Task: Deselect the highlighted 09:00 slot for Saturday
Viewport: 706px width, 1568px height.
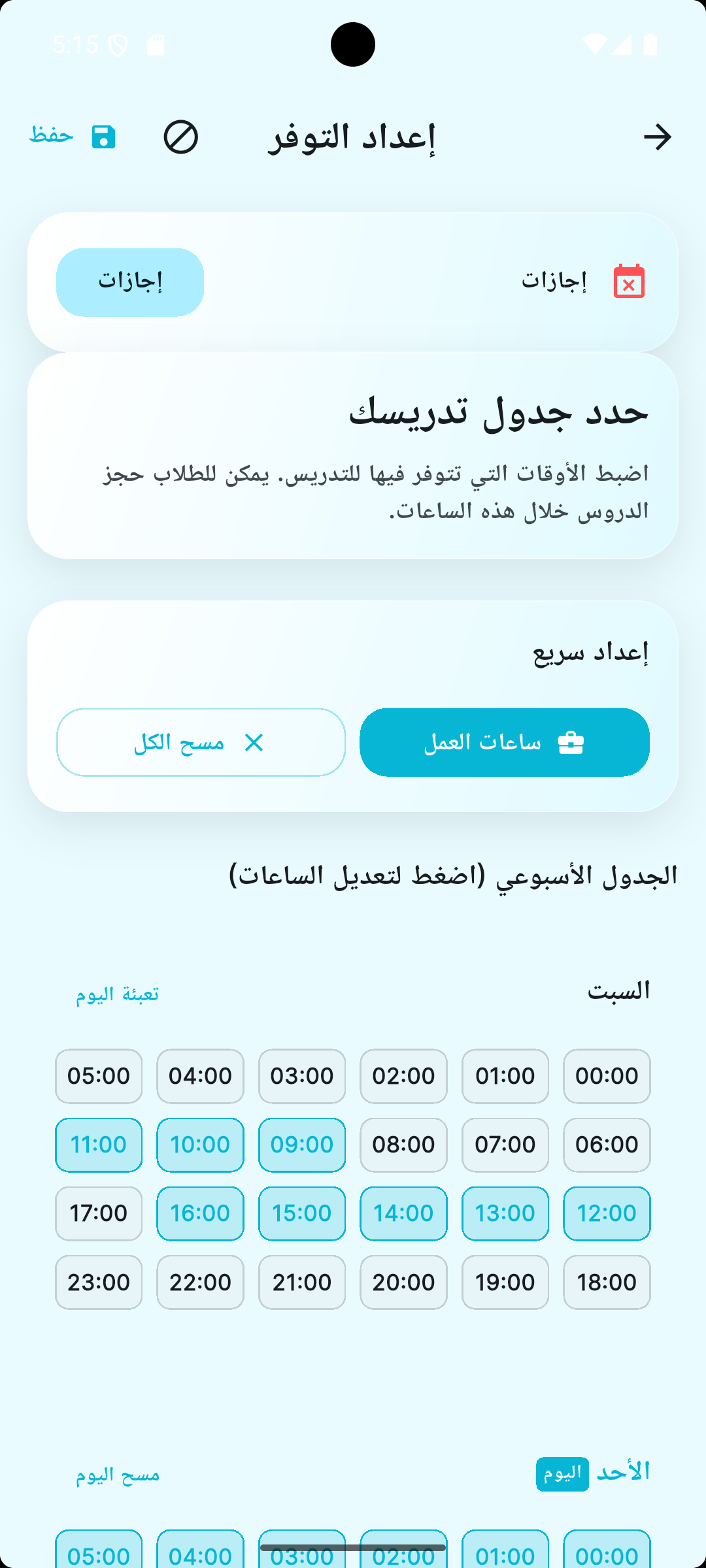Action: 302,1145
